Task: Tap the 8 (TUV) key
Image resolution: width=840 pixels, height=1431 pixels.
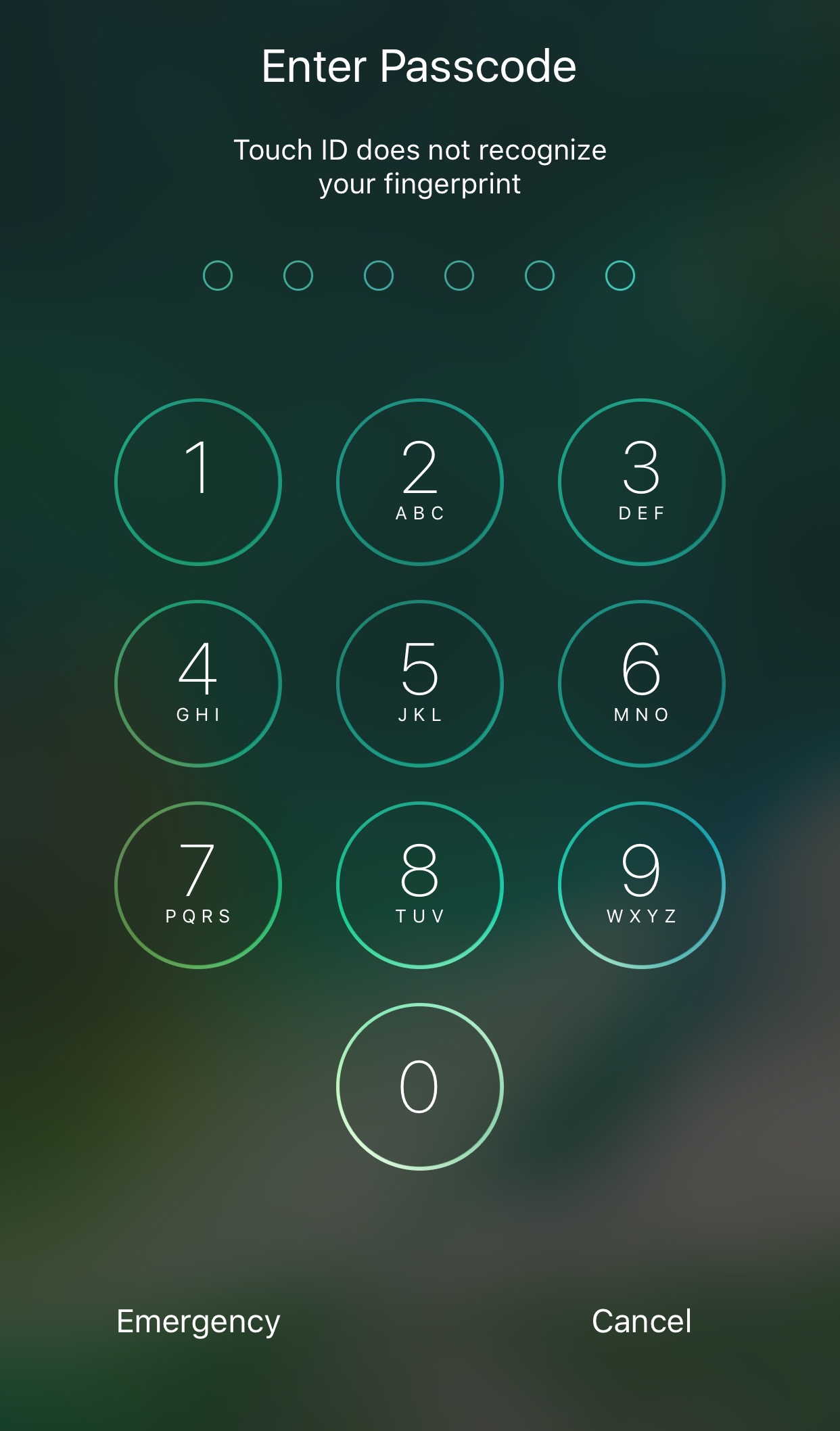Action: 420,885
